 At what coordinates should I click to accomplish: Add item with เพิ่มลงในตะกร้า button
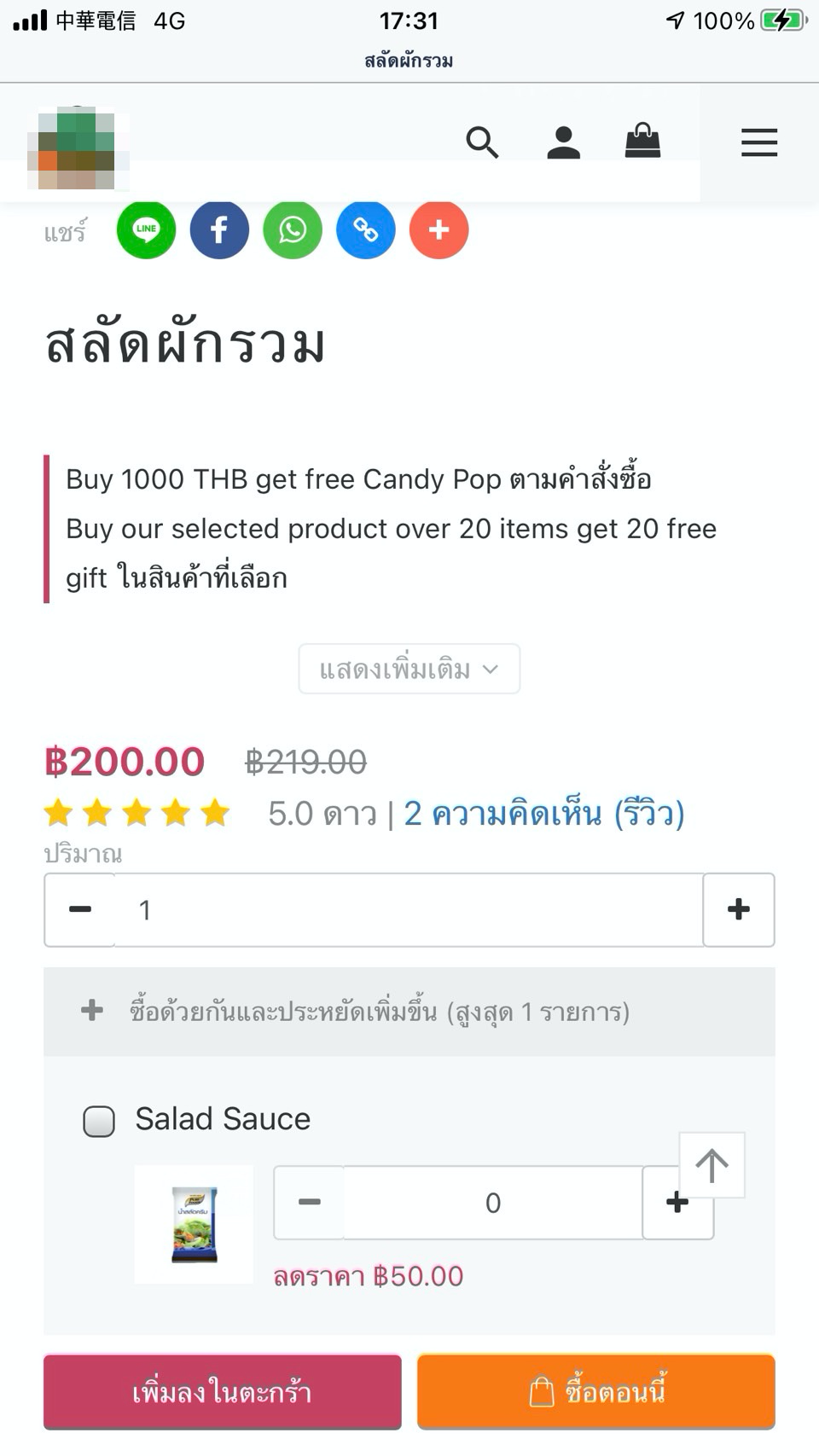coord(223,1391)
